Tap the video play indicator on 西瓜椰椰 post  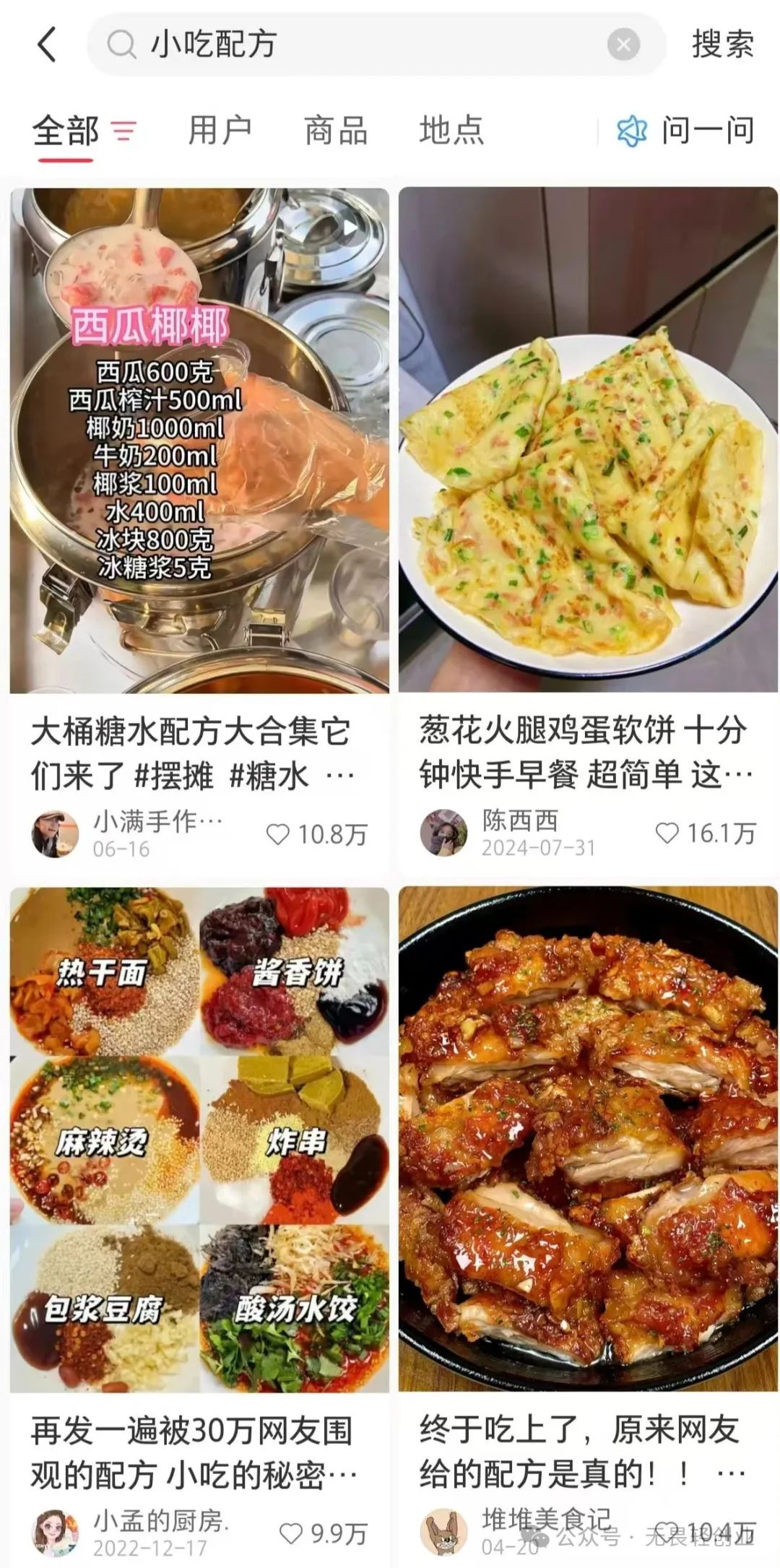click(x=349, y=225)
